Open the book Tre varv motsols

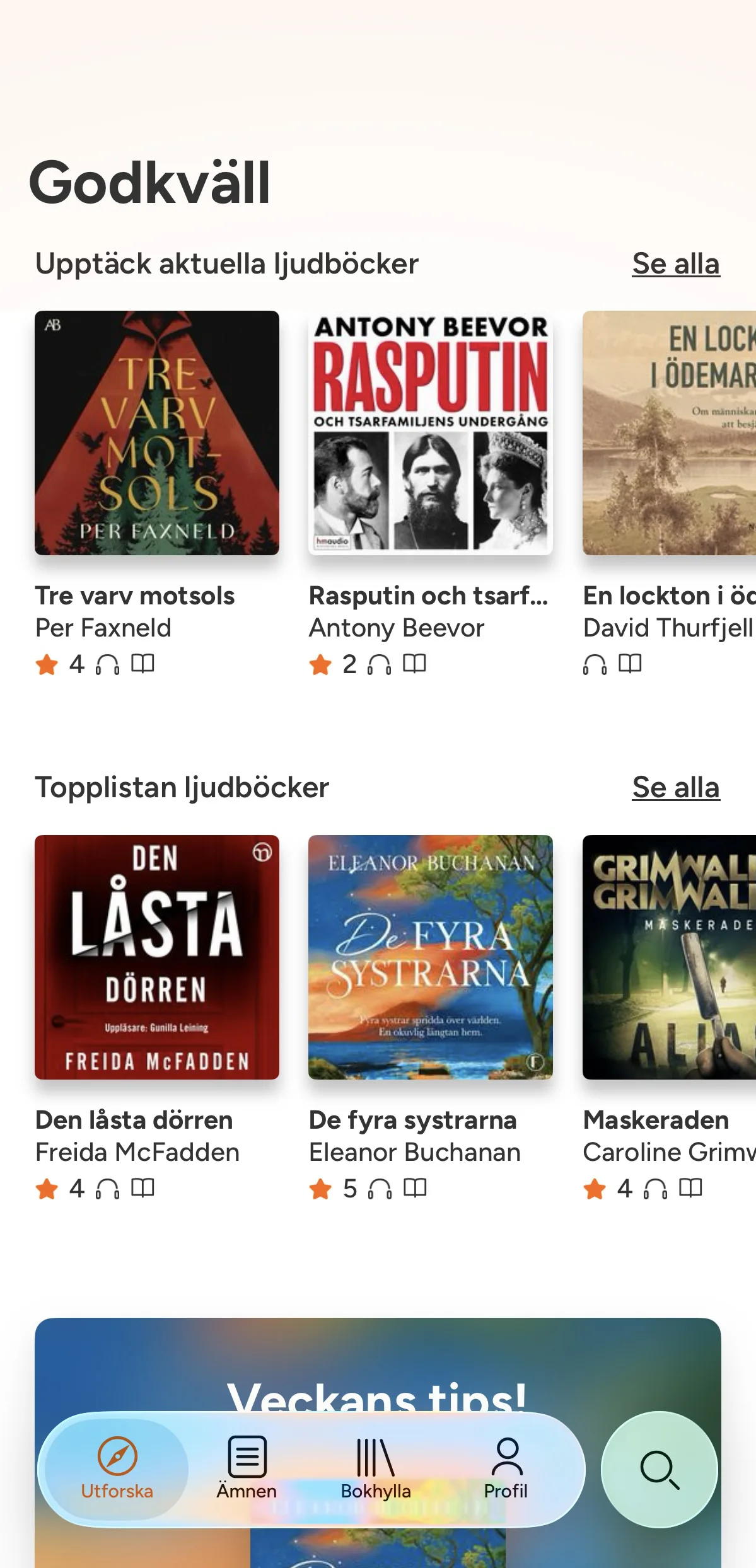click(157, 433)
